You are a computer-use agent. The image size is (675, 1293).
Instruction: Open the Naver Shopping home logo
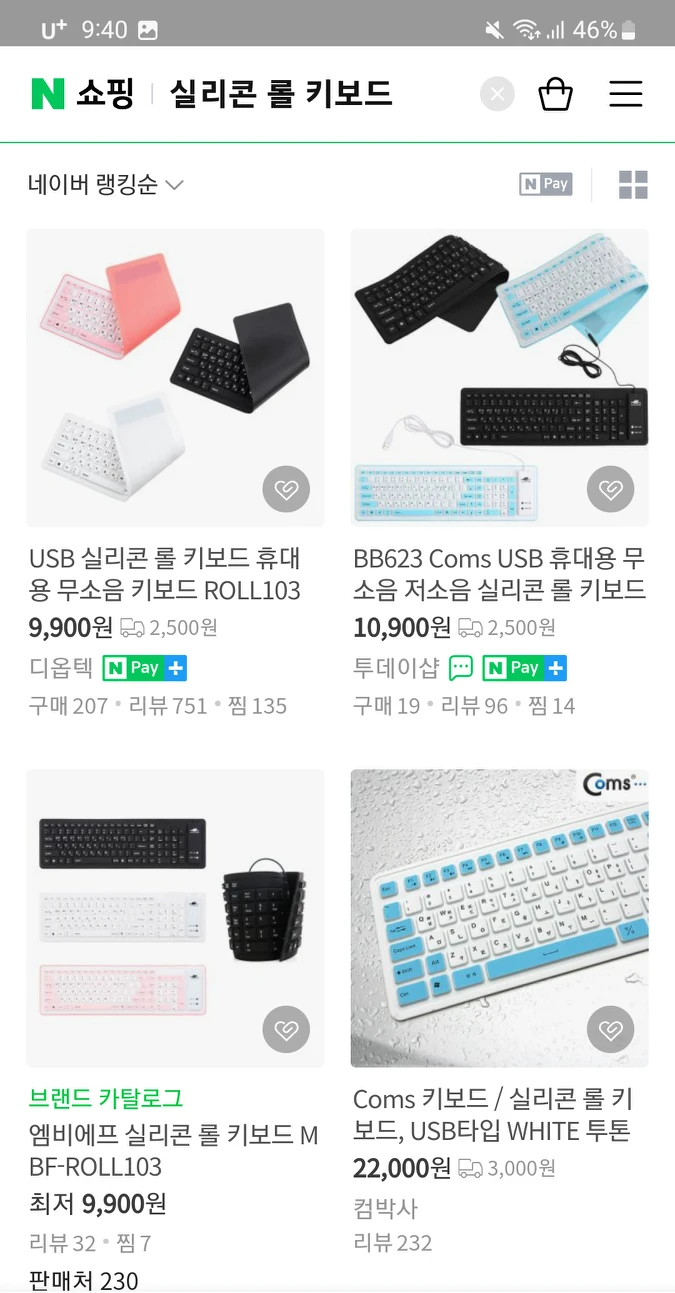(82, 94)
